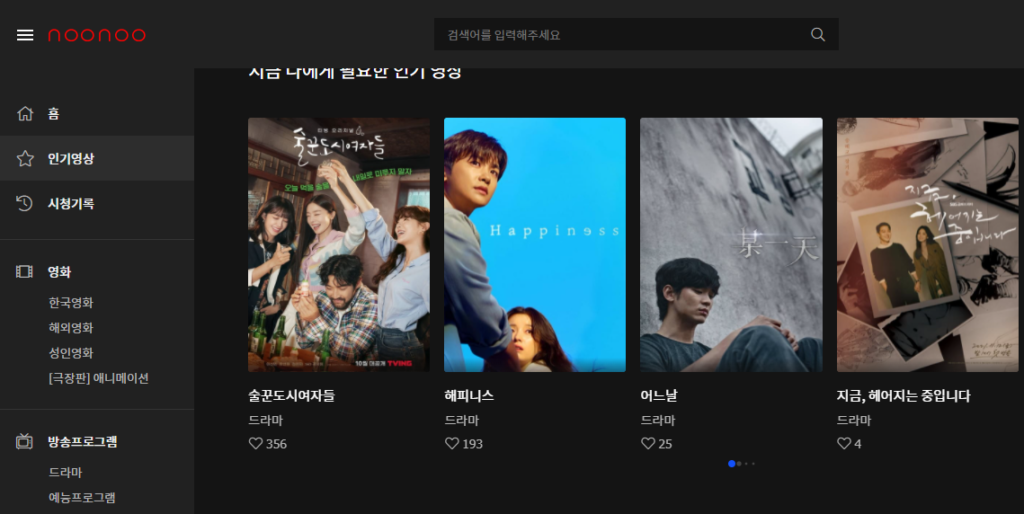Open the 영화 section
Screen dimensions: 1024x514
59,272
